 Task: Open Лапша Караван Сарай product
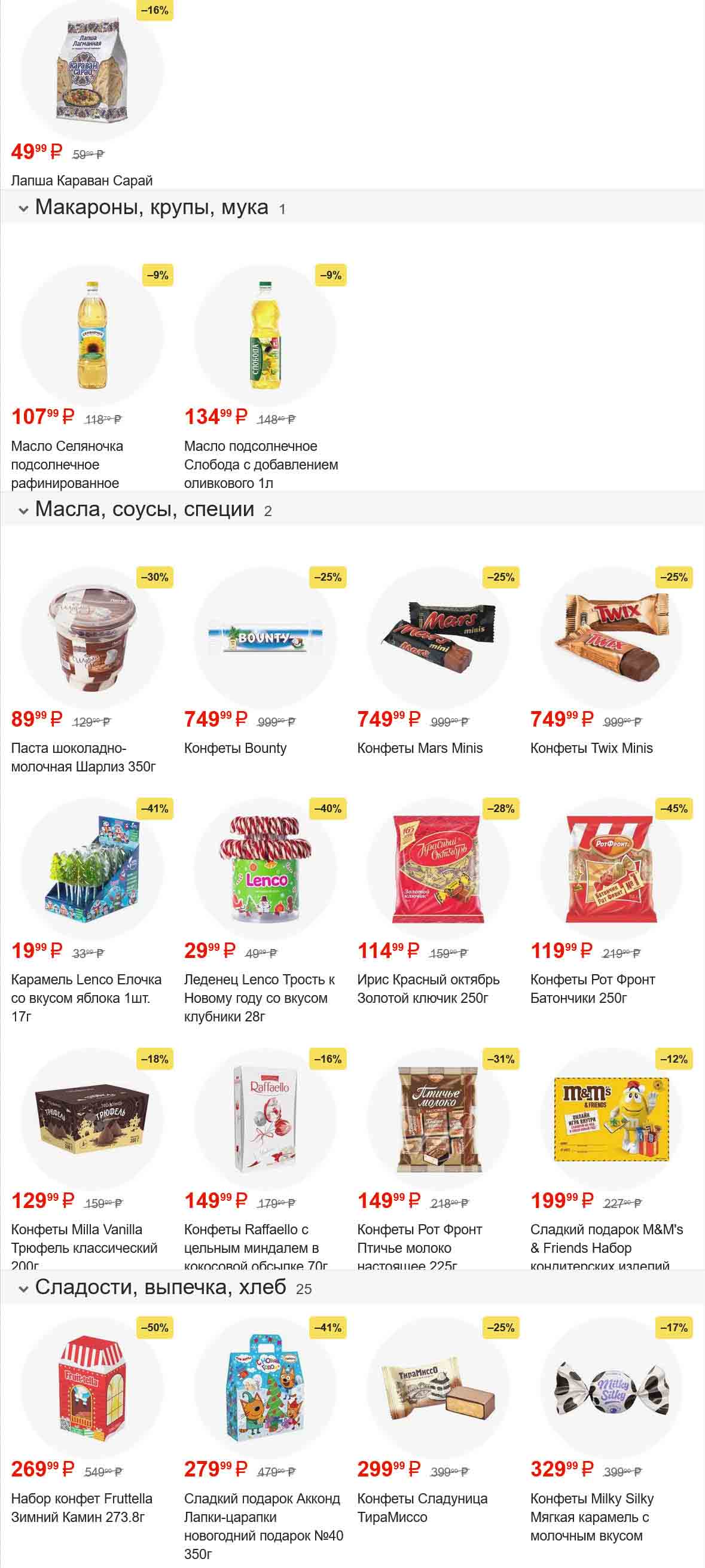pos(91,70)
